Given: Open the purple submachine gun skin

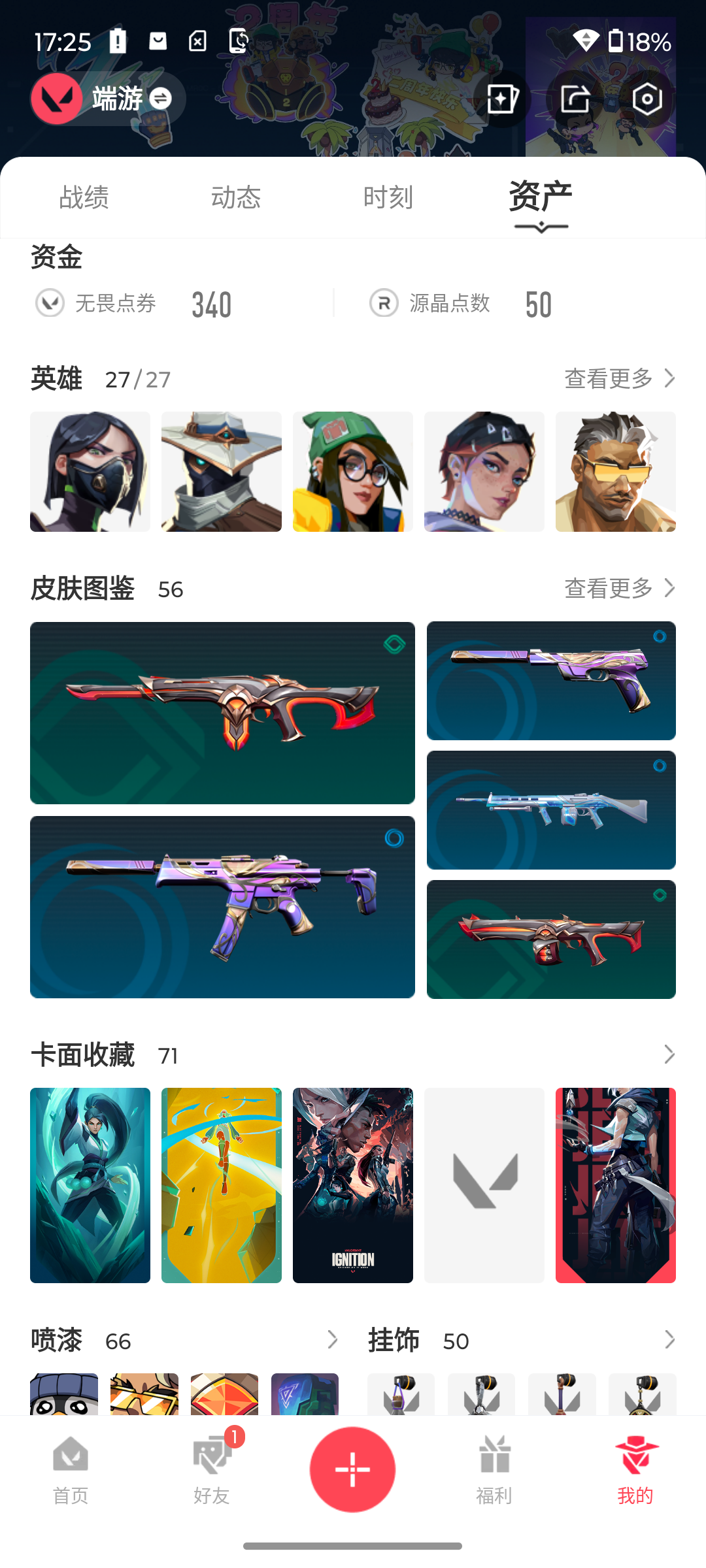Looking at the screenshot, I should pos(222,907).
